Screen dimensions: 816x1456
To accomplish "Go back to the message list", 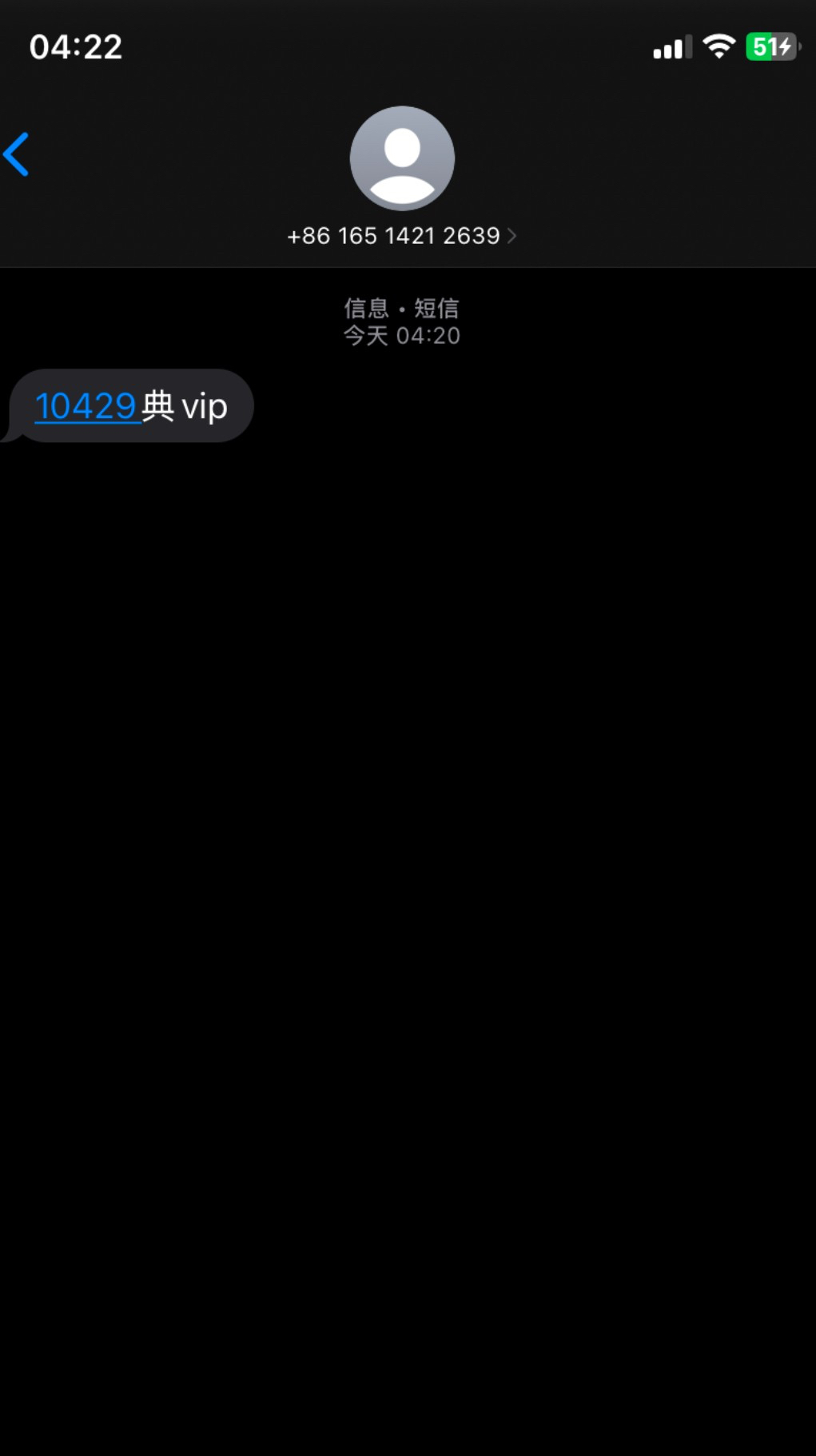I will pyautogui.click(x=18, y=154).
